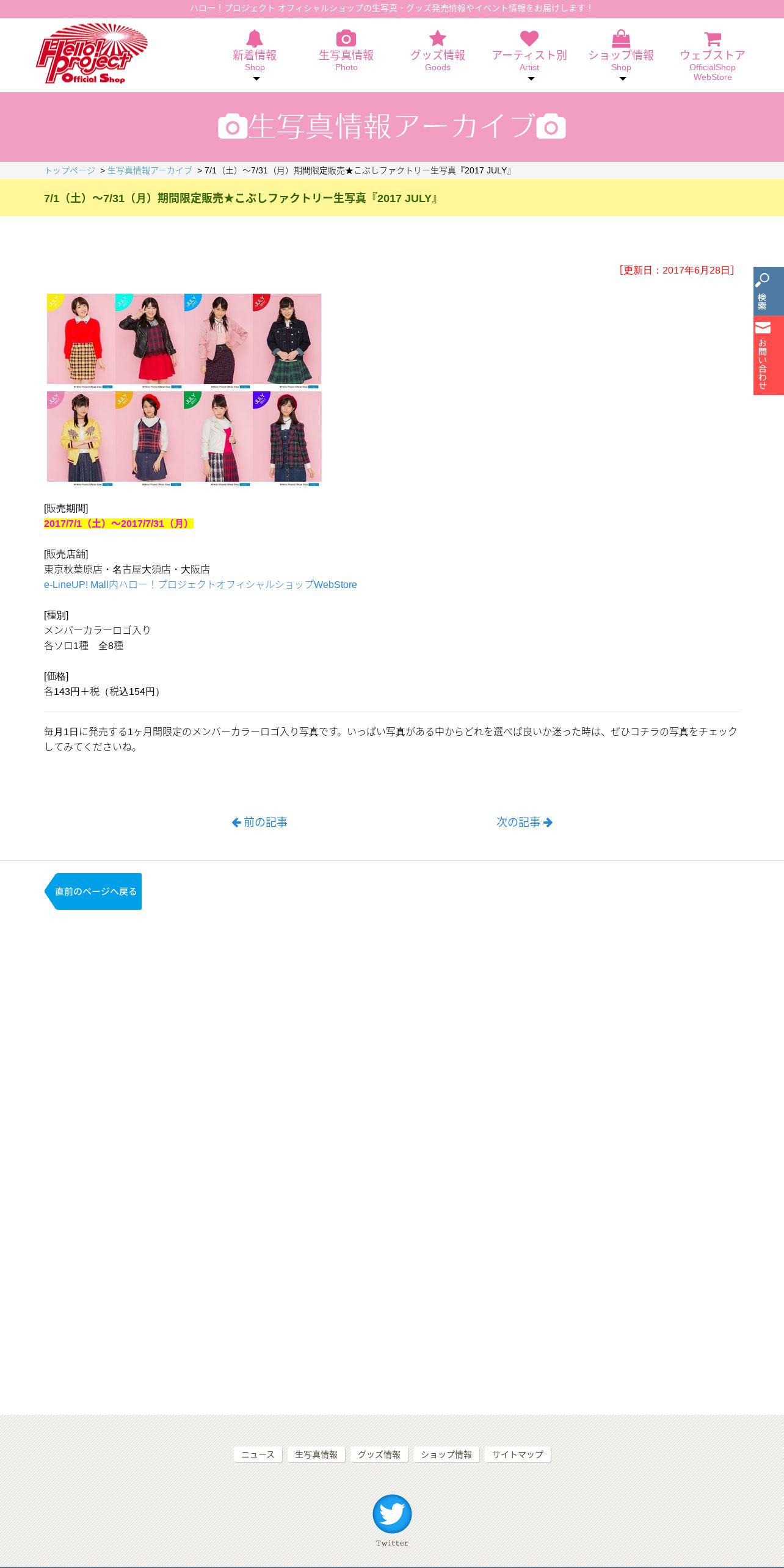Open the Twitter icon link
This screenshot has width=784, height=1568.
click(392, 1514)
